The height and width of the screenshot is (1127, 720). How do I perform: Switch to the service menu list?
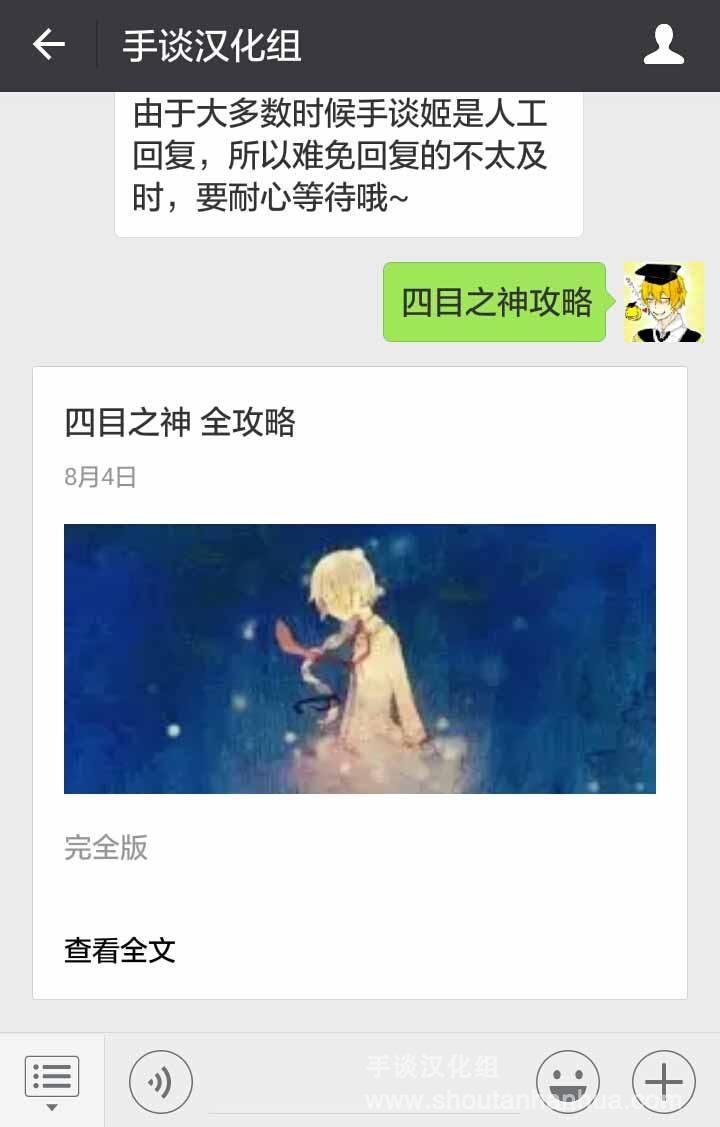point(52,1080)
